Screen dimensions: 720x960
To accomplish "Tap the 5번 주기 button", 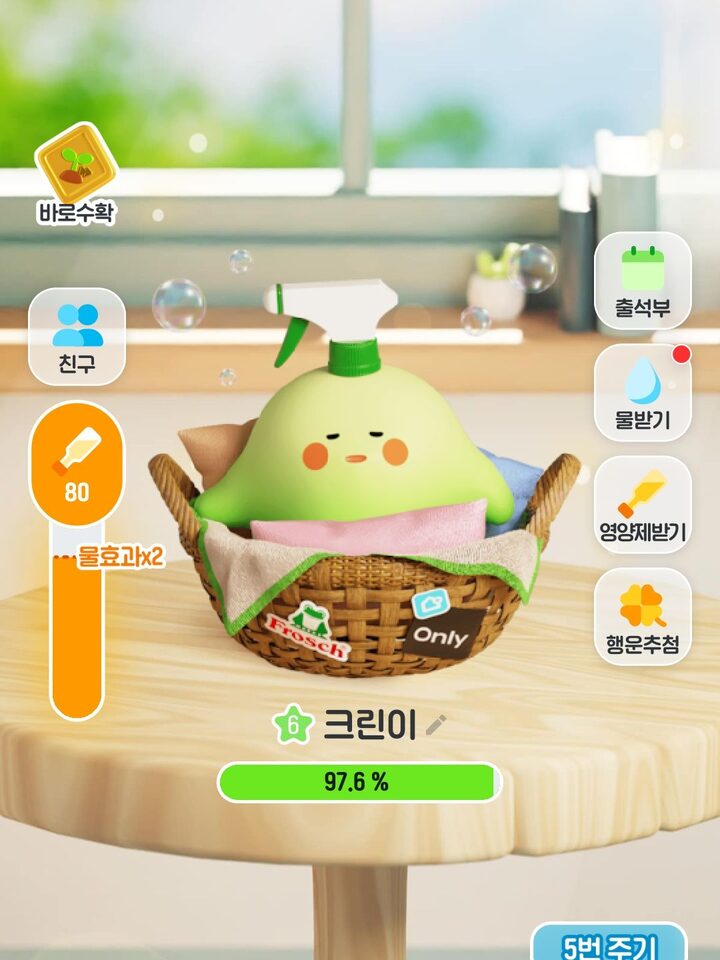I will tap(609, 944).
